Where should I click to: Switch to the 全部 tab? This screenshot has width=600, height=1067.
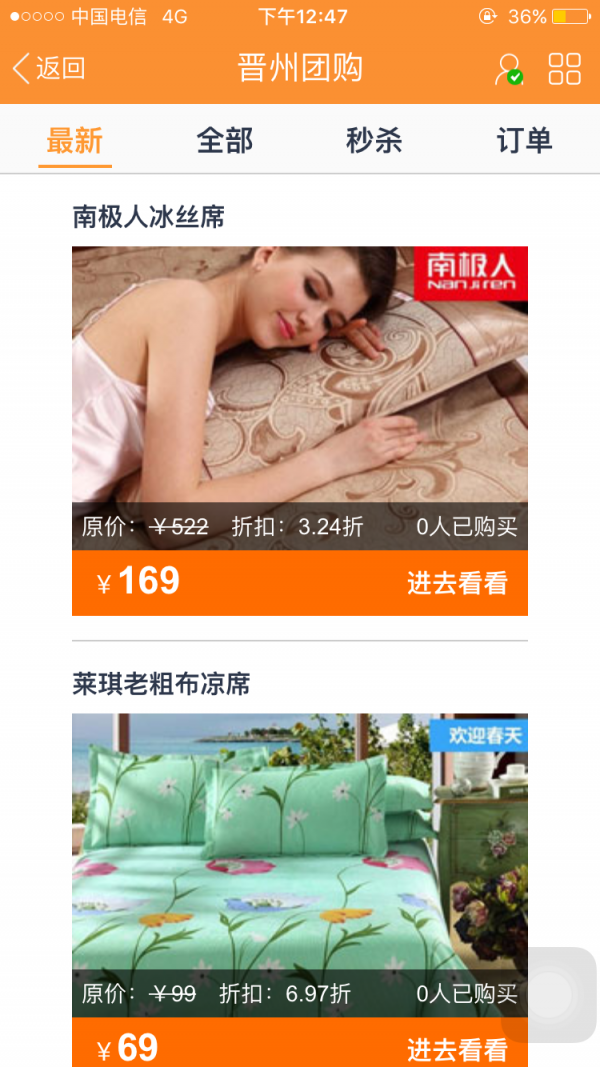(x=225, y=141)
